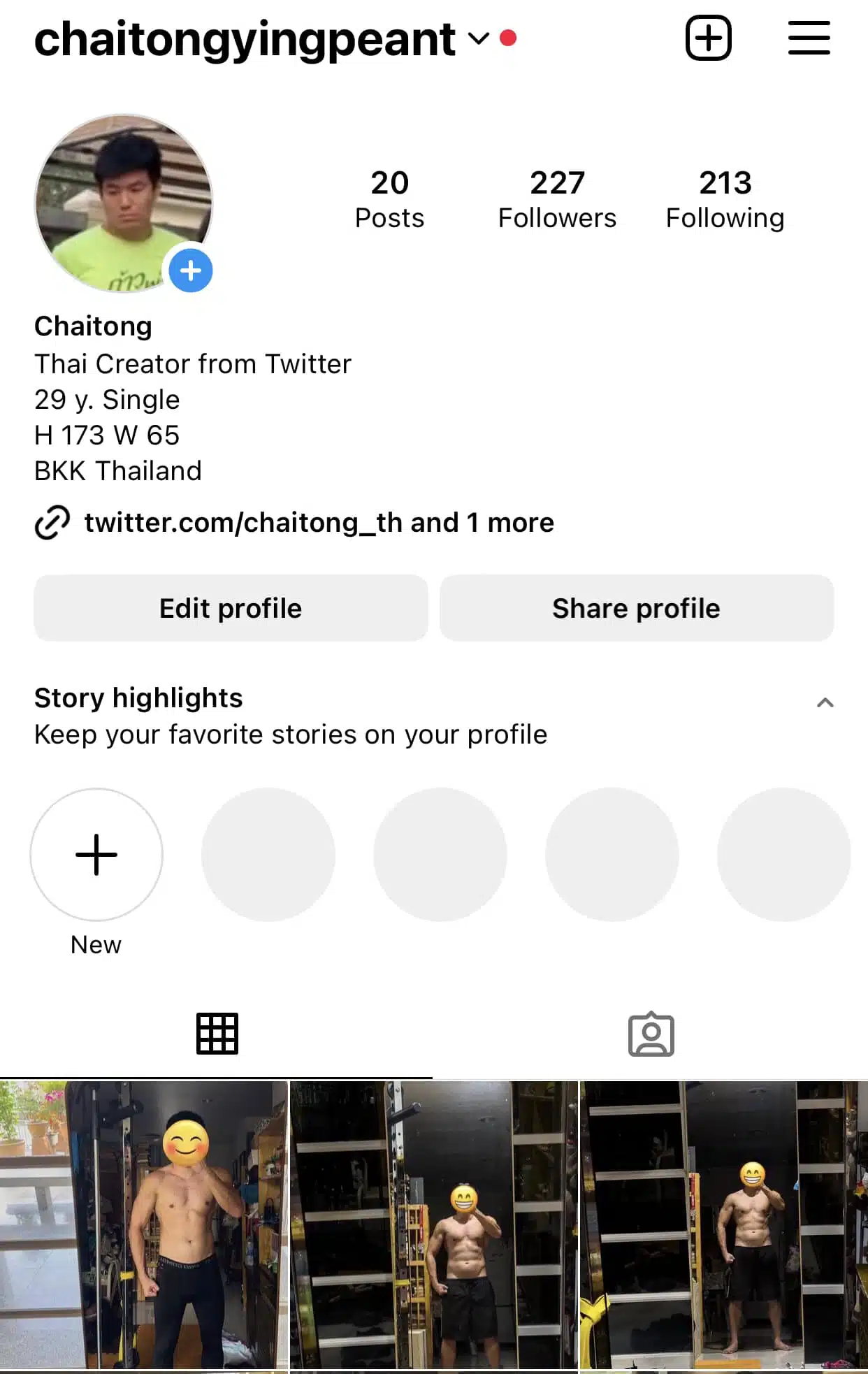Image resolution: width=868 pixels, height=1374 pixels.
Task: Open the middle post in the top row
Action: pyautogui.click(x=433, y=1224)
